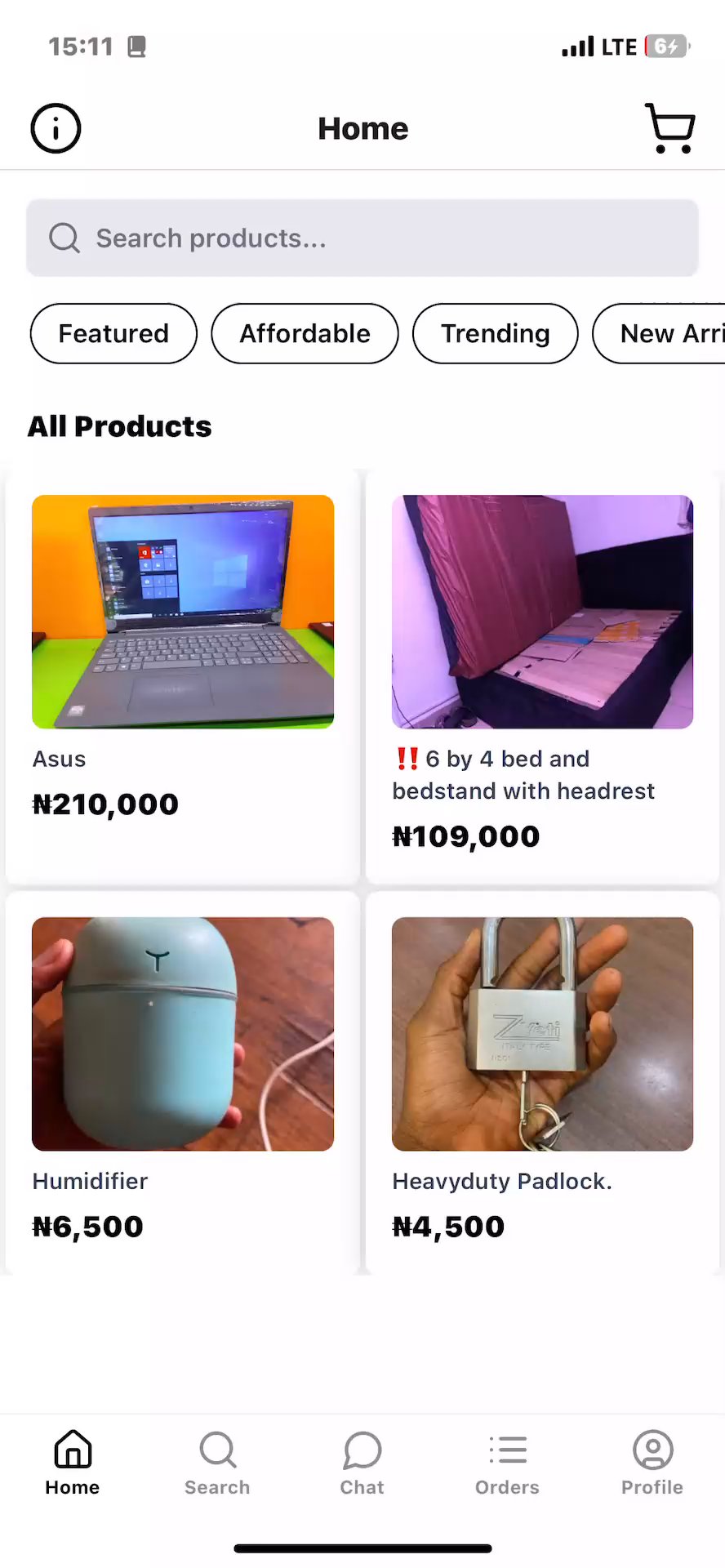Filter by Affordable products
The height and width of the screenshot is (1568, 725).
pos(305,333)
